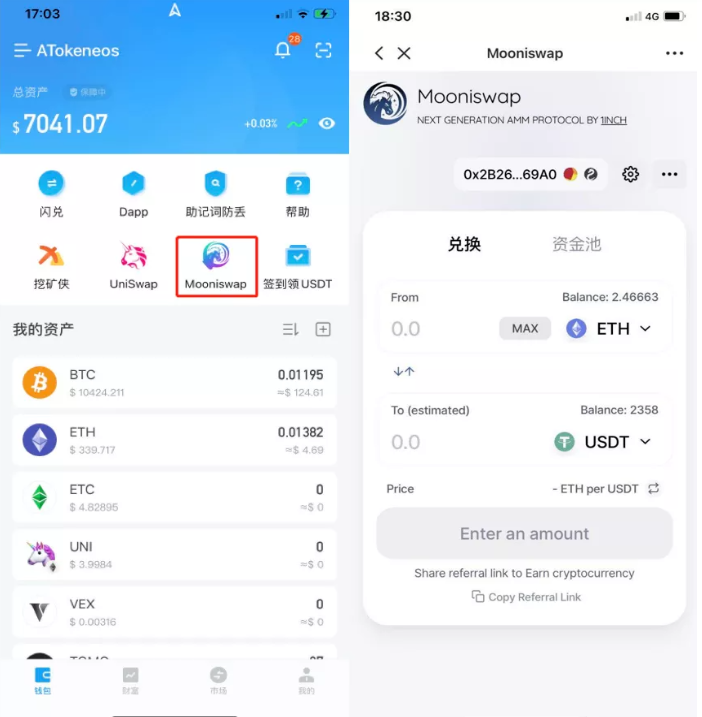The height and width of the screenshot is (717, 702).
Task: Open the notifications bell
Action: [x=282, y=50]
